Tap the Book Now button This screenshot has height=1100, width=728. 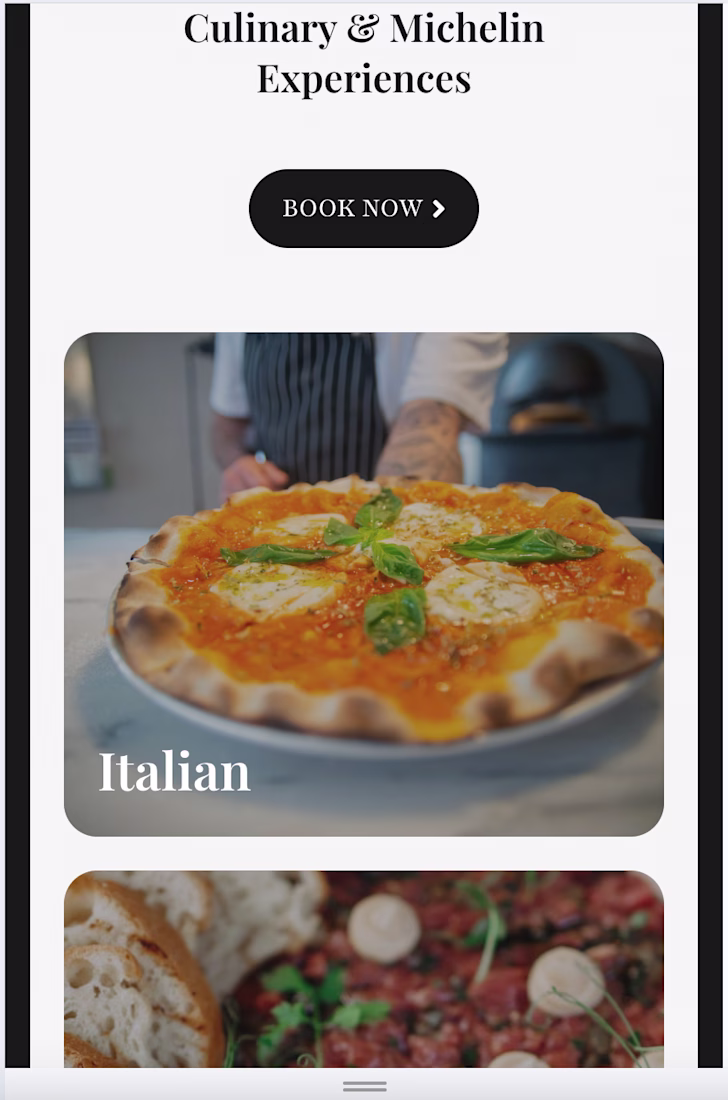[363, 208]
